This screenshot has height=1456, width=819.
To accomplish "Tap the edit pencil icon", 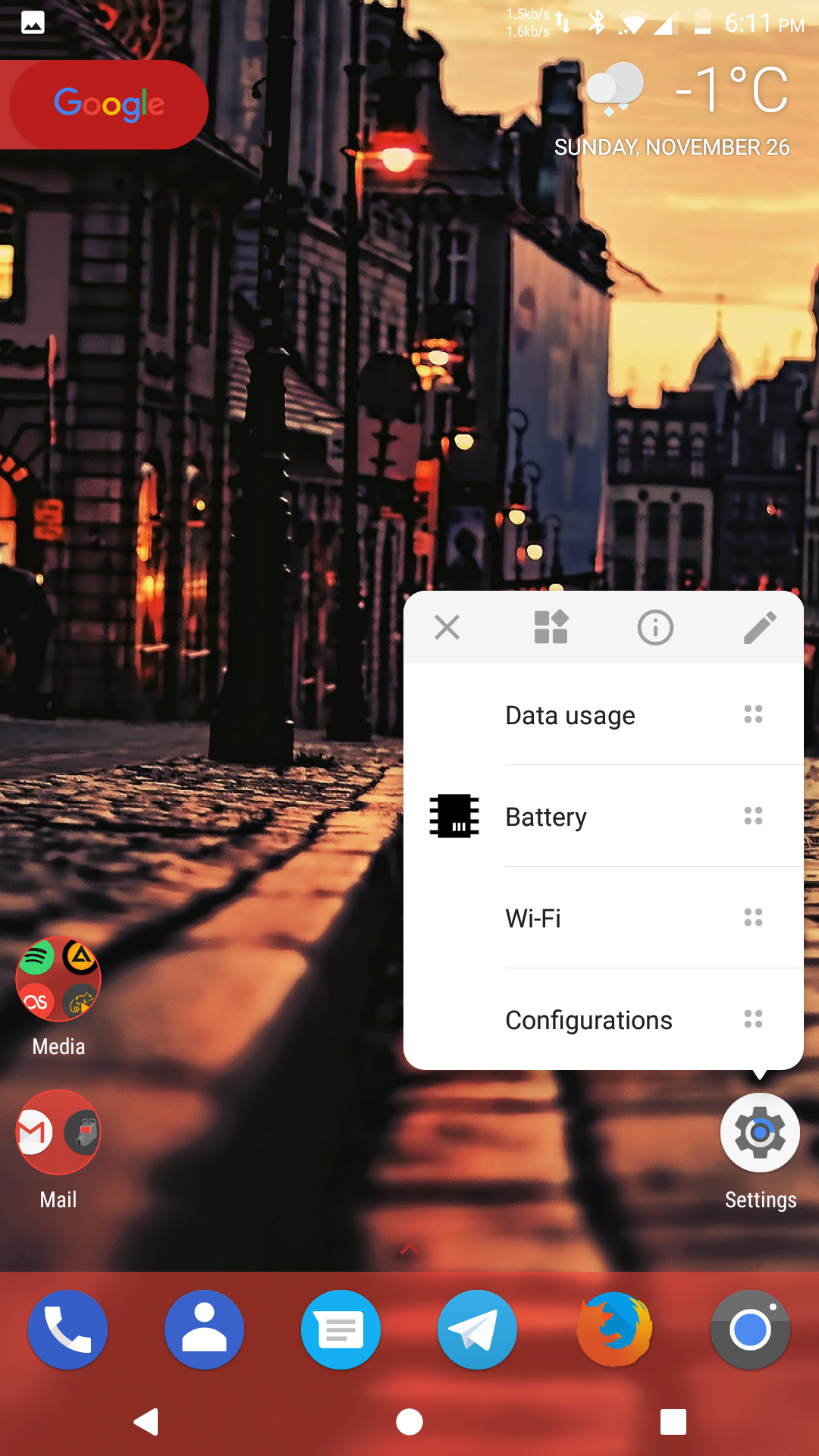I will (759, 627).
